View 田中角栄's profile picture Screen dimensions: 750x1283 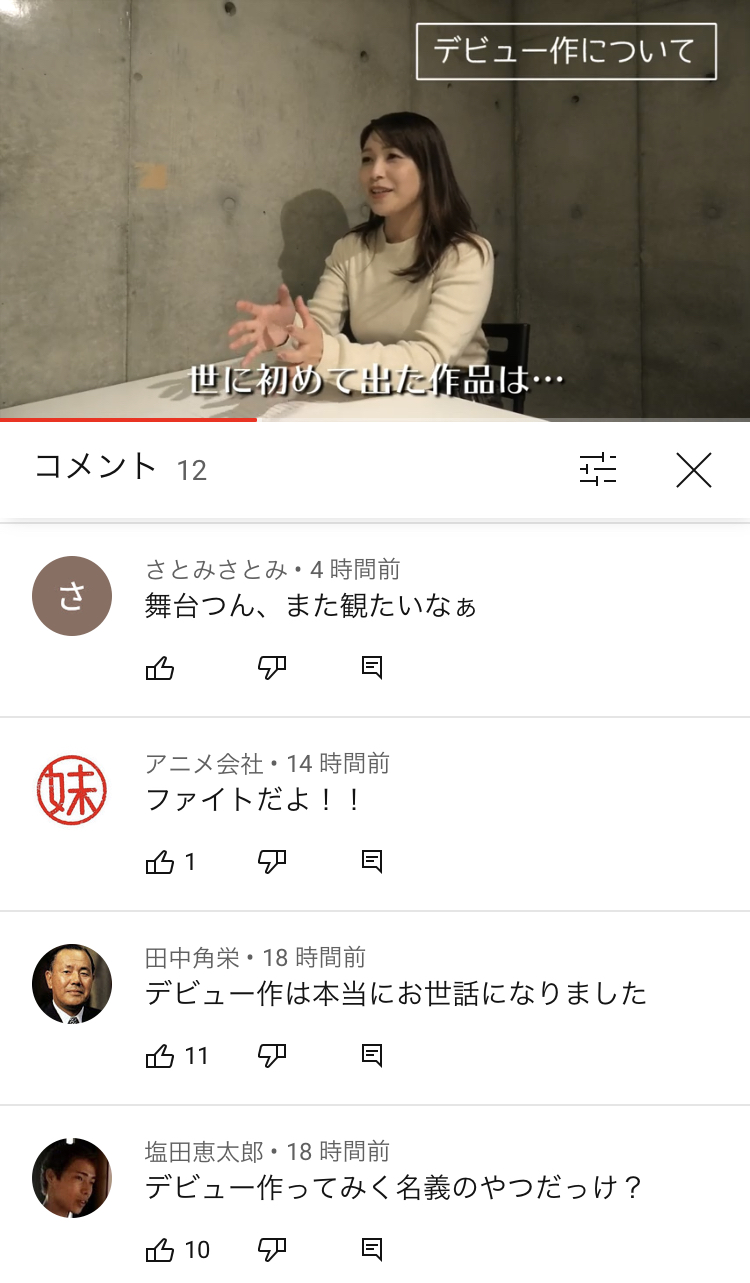(72, 984)
